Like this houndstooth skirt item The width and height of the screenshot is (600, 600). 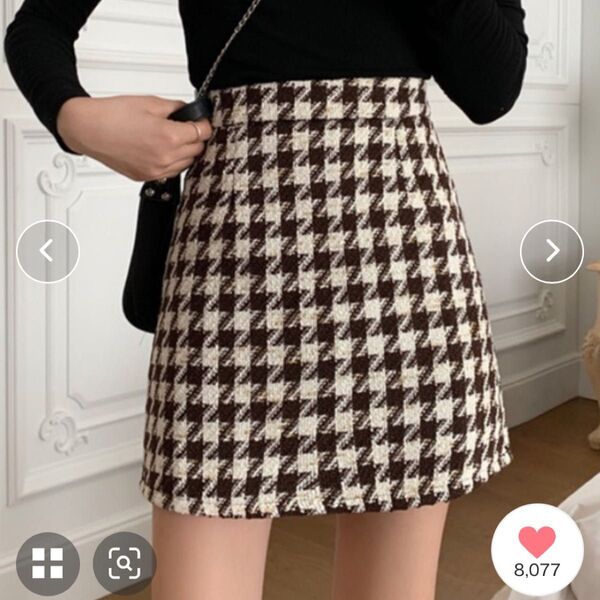[x=537, y=549]
